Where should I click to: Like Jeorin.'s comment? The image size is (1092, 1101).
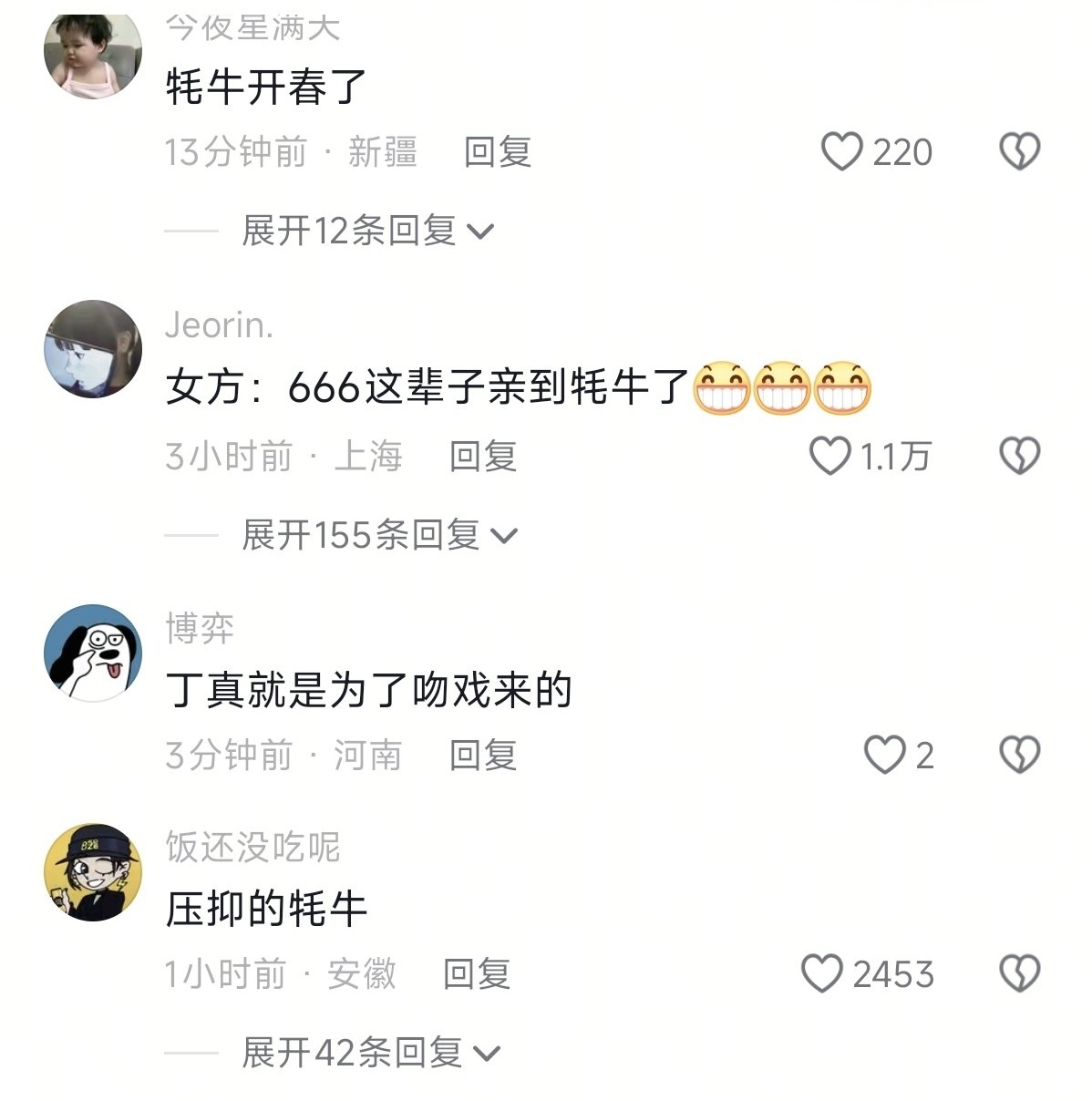coord(829,455)
